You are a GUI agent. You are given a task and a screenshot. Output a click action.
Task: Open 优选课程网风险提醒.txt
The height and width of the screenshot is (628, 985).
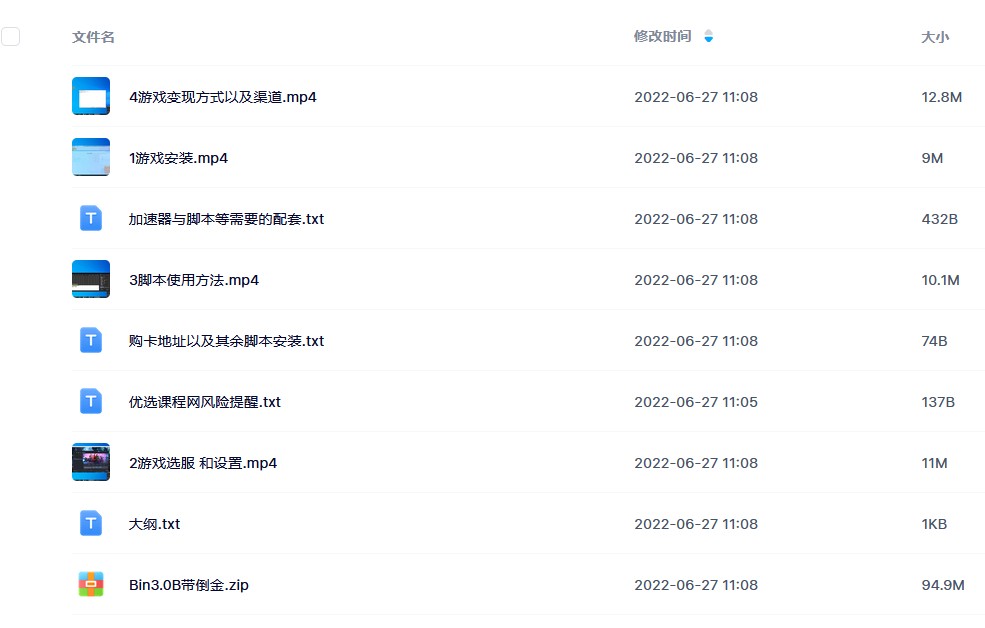tap(204, 402)
